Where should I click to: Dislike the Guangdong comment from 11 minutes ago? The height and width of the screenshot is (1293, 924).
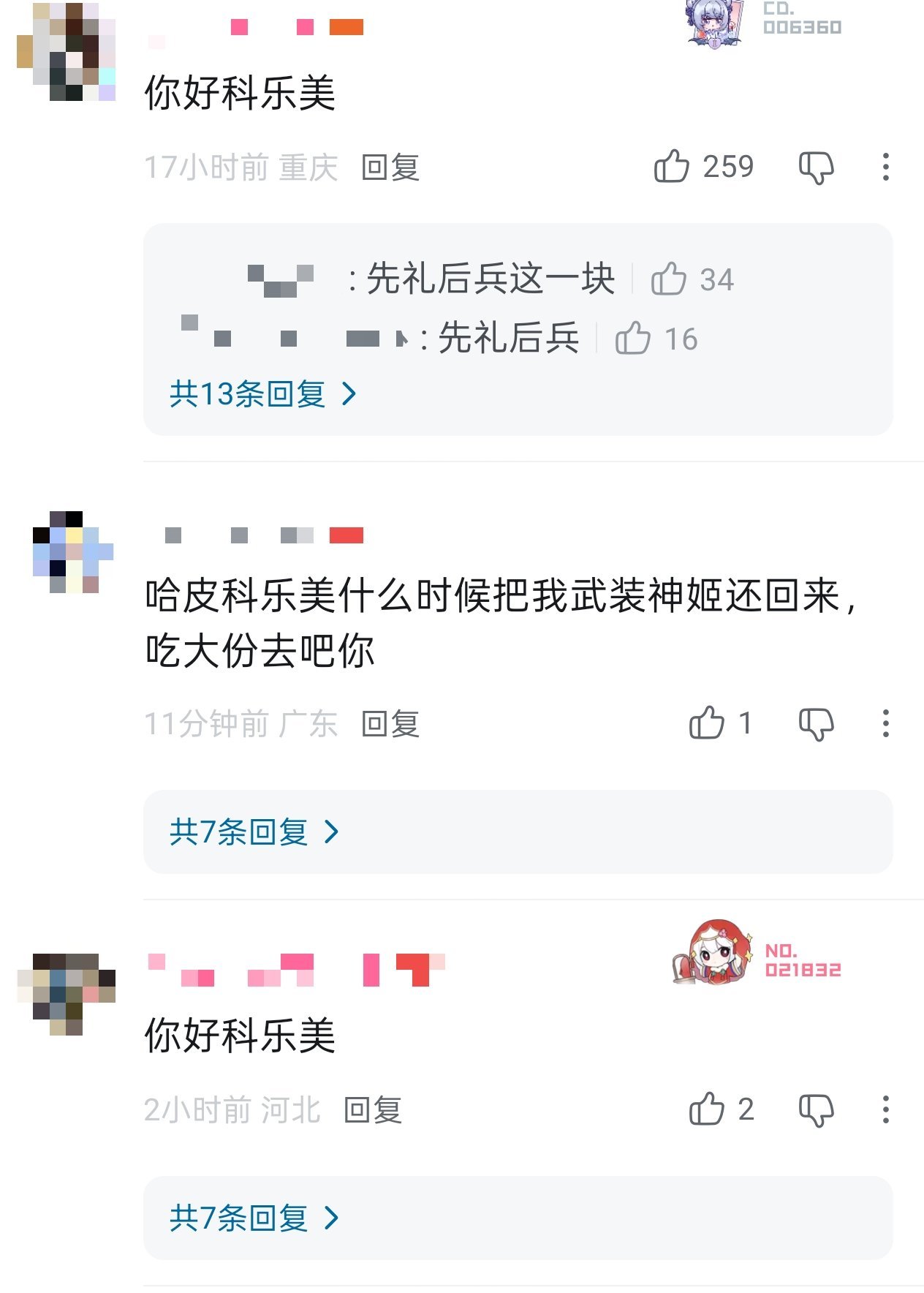tap(816, 724)
